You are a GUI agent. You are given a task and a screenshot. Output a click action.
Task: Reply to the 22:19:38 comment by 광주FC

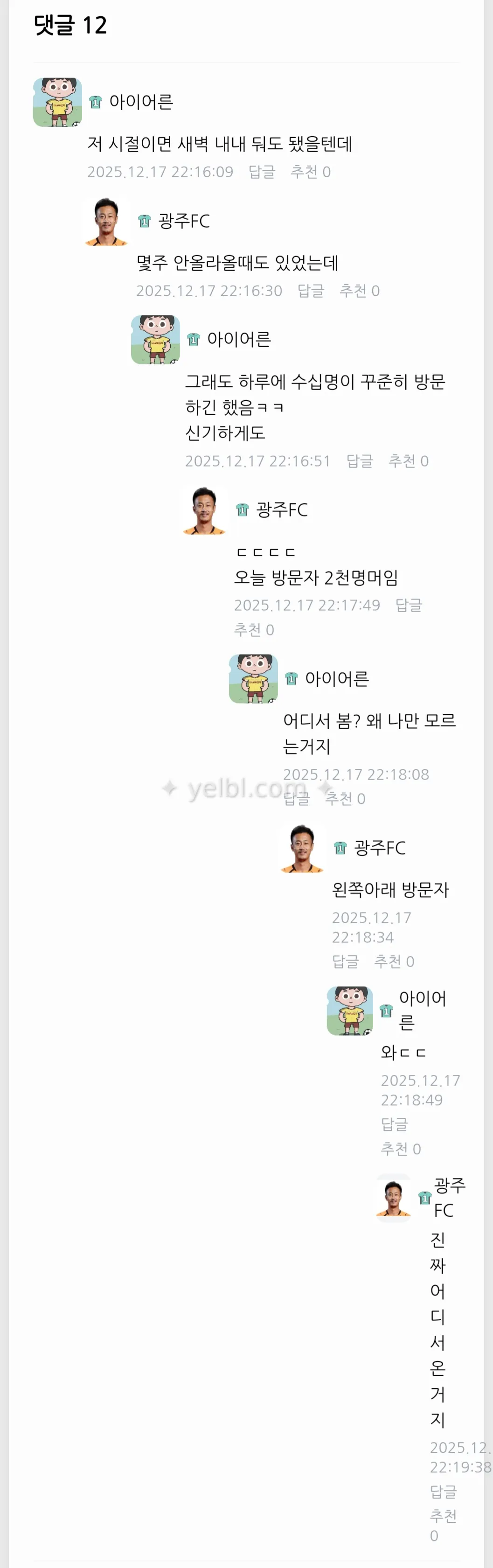(443, 1492)
